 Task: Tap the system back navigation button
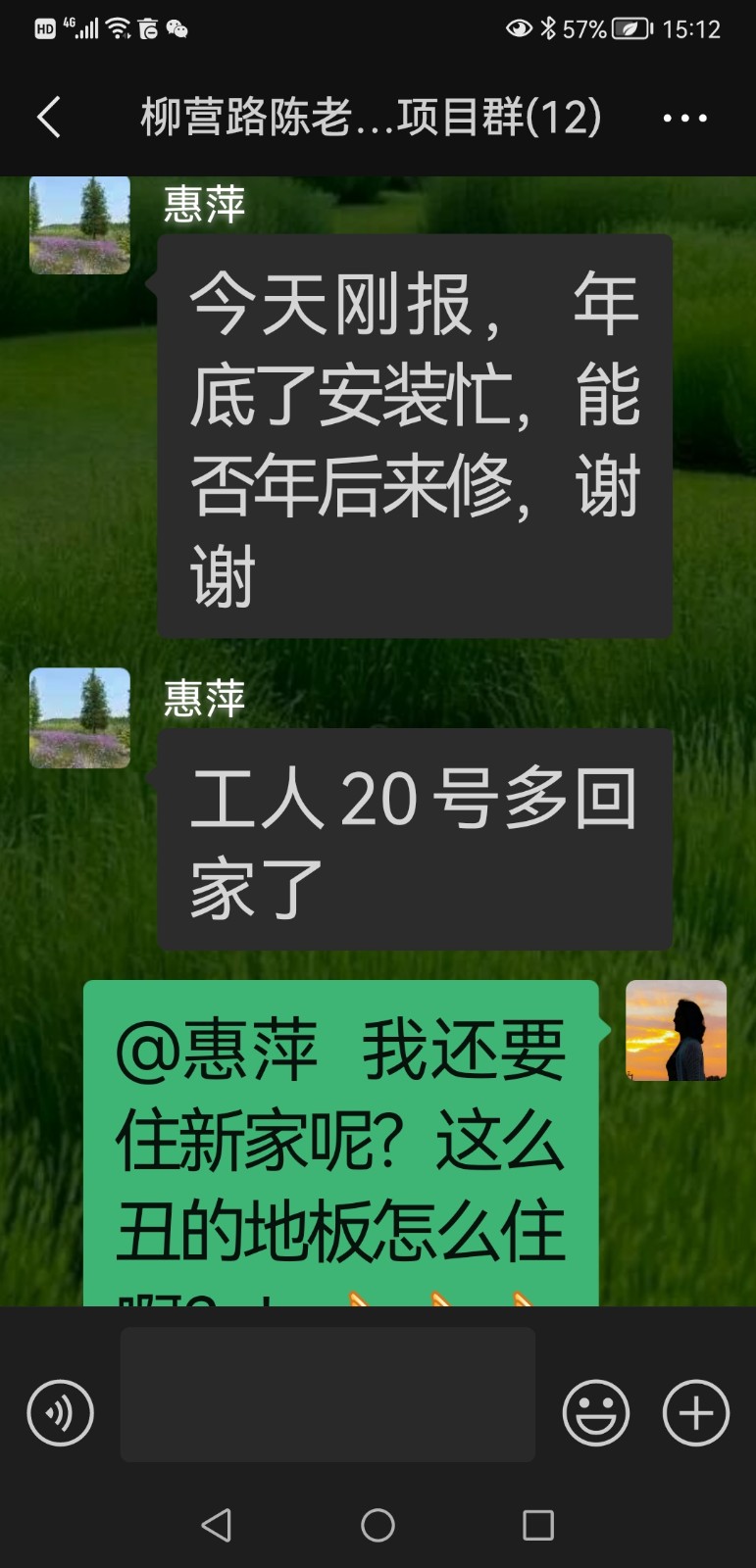tap(216, 1525)
